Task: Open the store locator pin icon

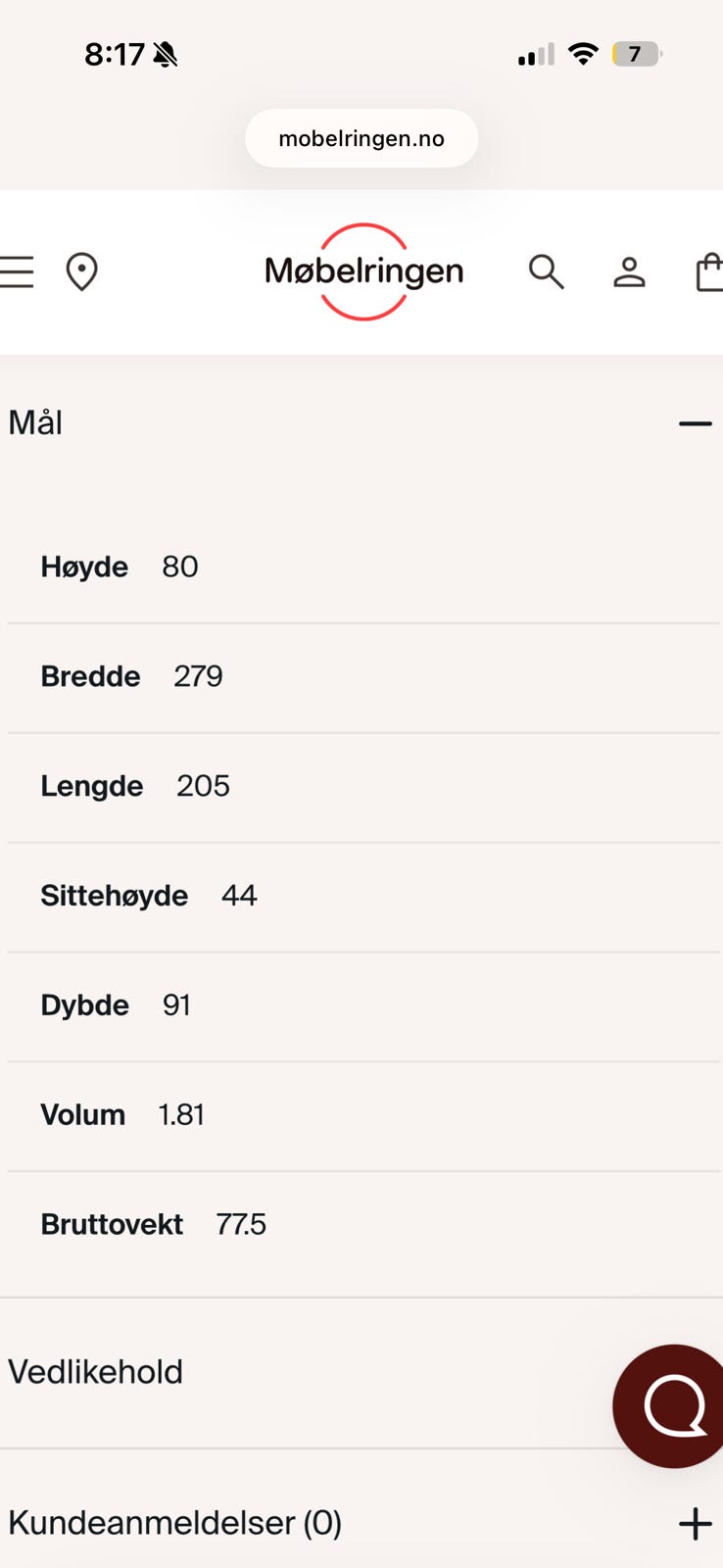Action: point(81,272)
